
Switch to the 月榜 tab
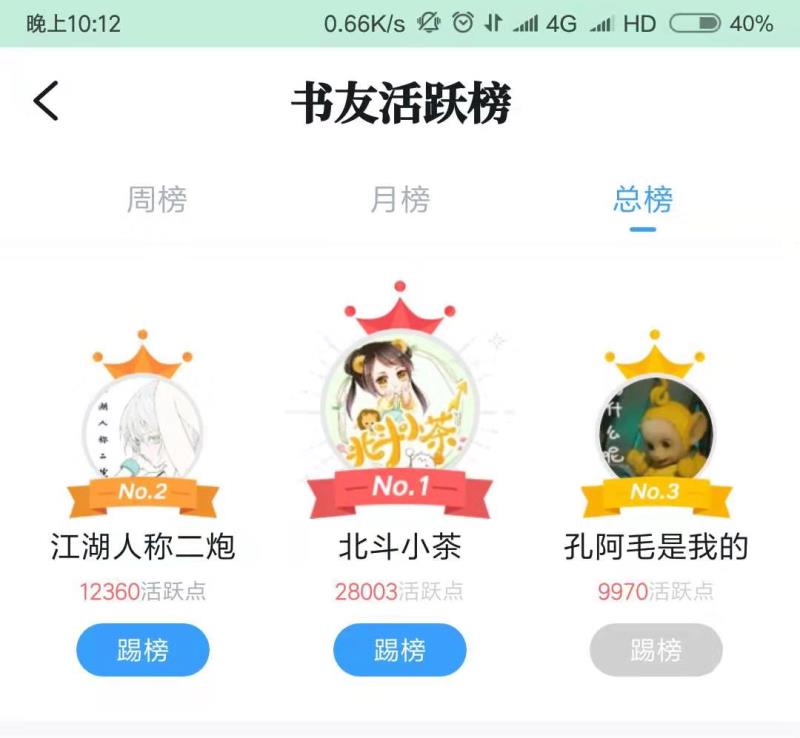(x=400, y=200)
